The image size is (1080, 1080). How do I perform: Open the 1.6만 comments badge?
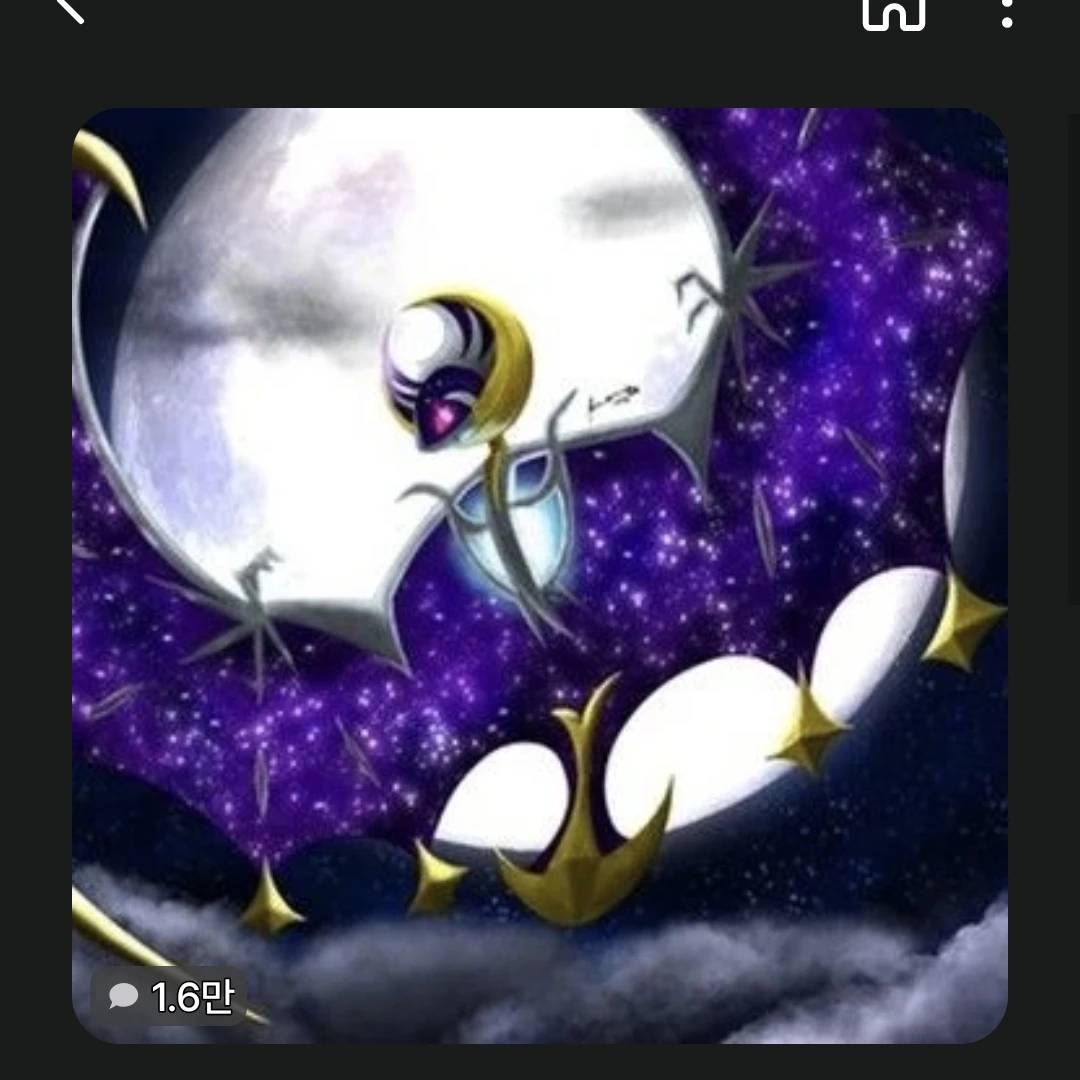(x=170, y=996)
